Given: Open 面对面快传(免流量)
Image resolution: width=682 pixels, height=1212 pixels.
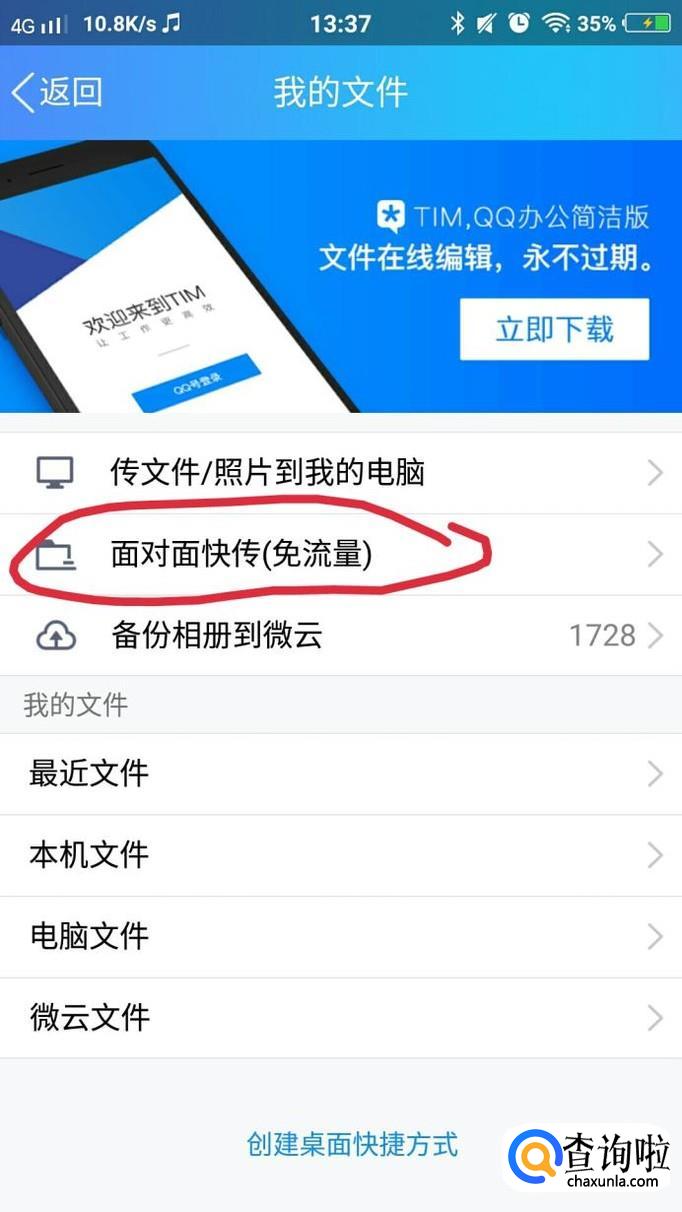Looking at the screenshot, I should pos(341,555).
